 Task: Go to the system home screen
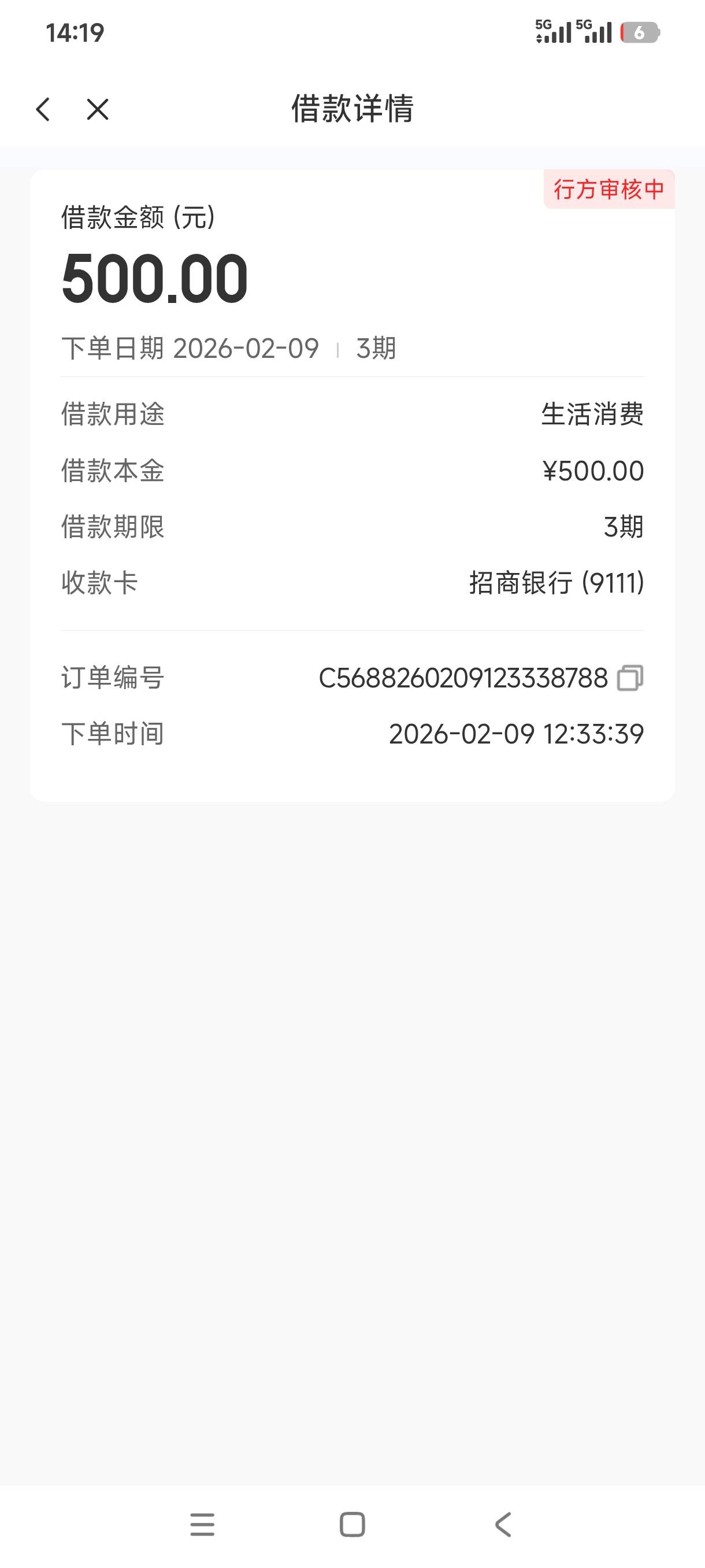coord(352,1525)
